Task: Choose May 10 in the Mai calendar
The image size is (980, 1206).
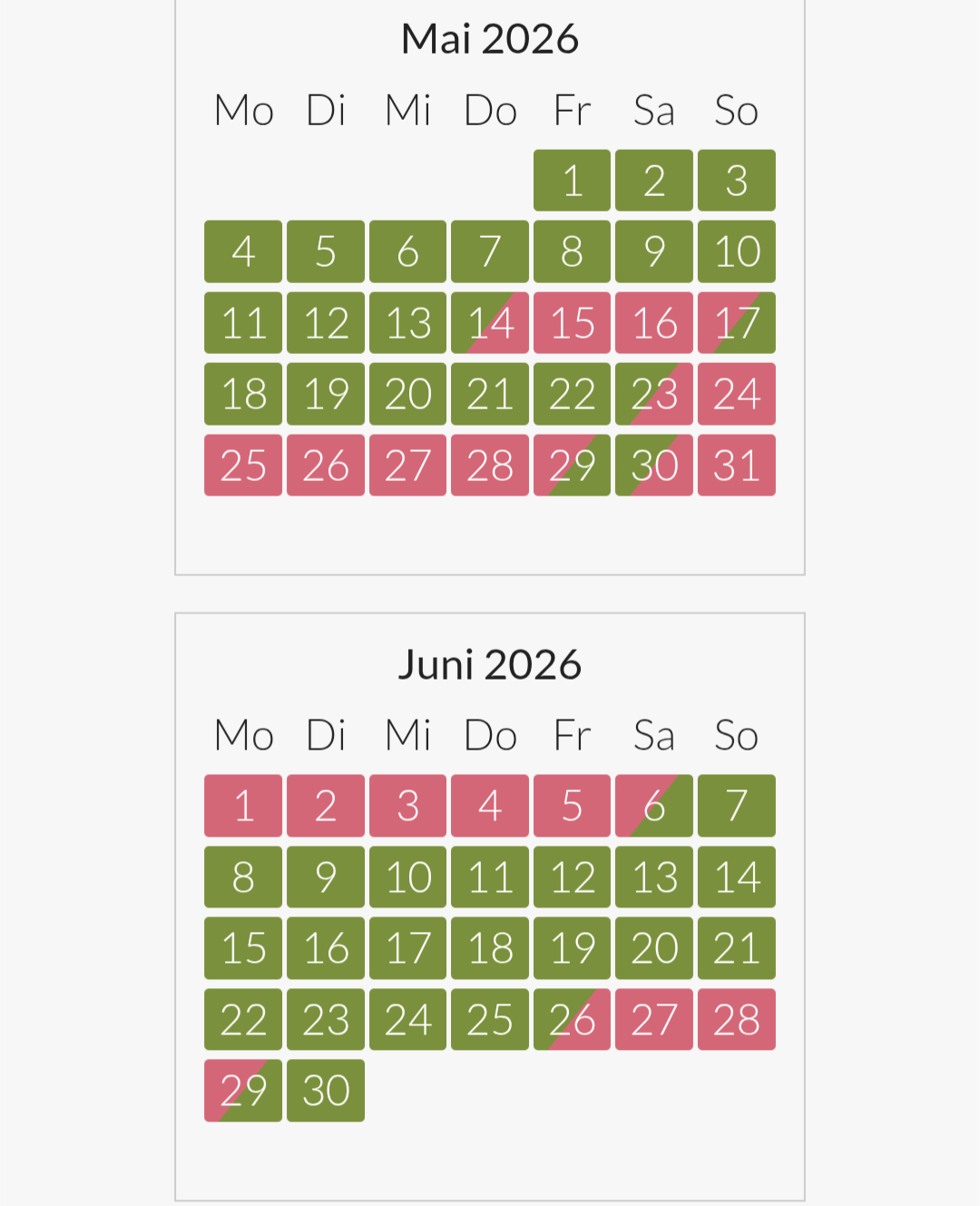Action: (736, 251)
